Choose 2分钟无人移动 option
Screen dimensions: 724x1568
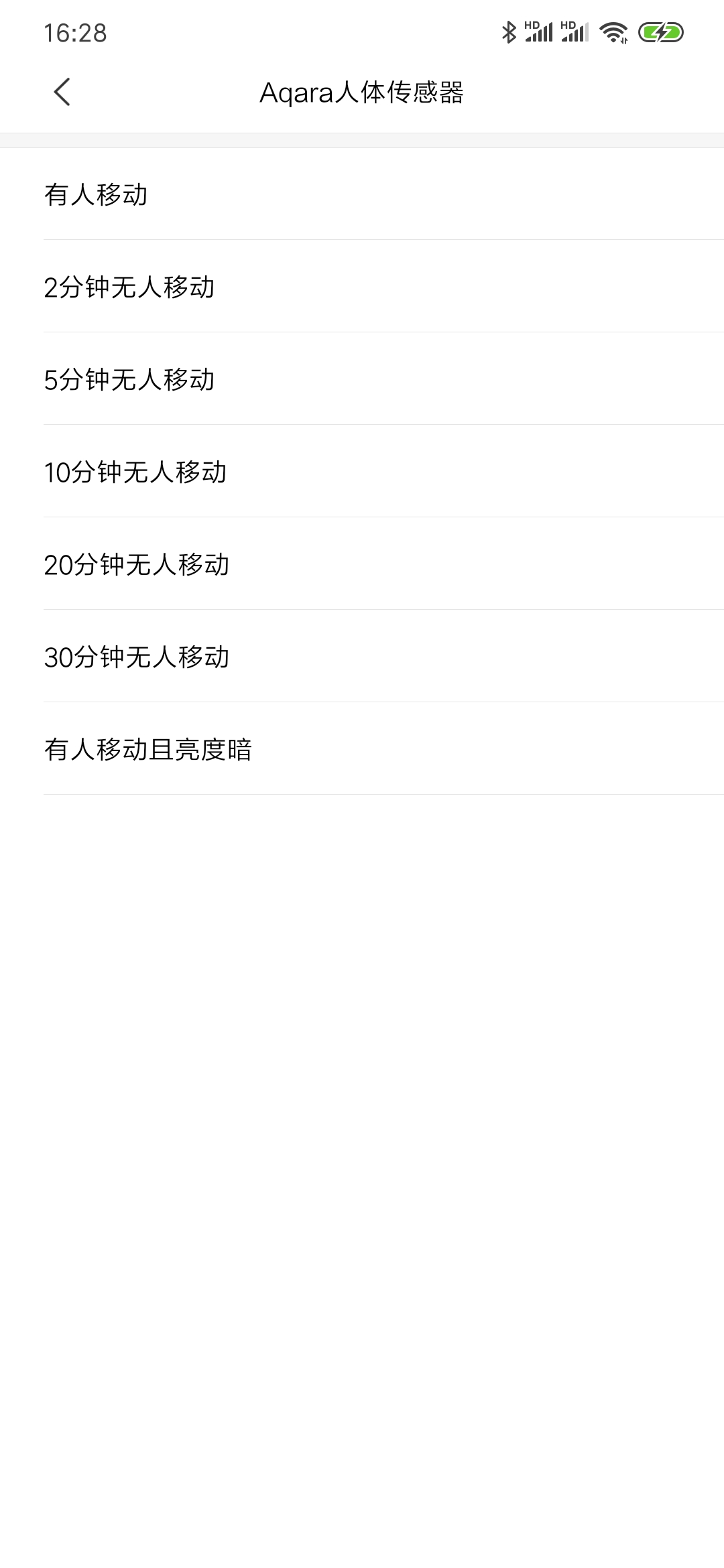[362, 287]
